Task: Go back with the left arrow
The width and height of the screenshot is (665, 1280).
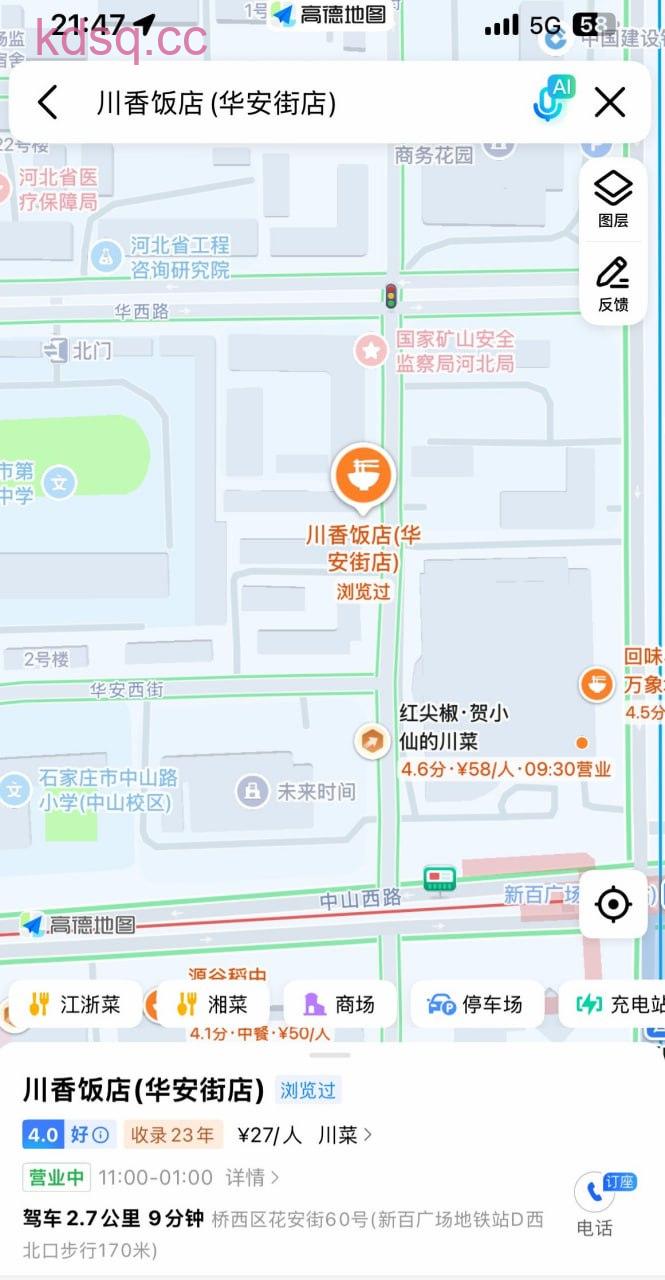Action: point(47,102)
